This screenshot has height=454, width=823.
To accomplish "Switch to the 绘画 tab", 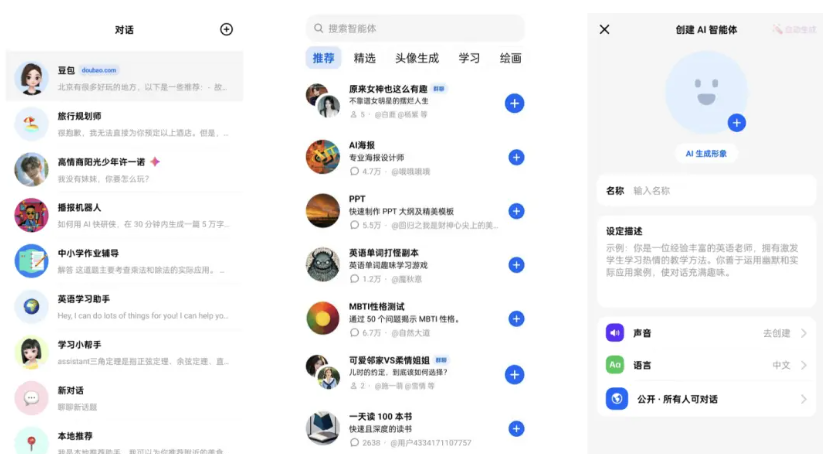I will point(510,58).
